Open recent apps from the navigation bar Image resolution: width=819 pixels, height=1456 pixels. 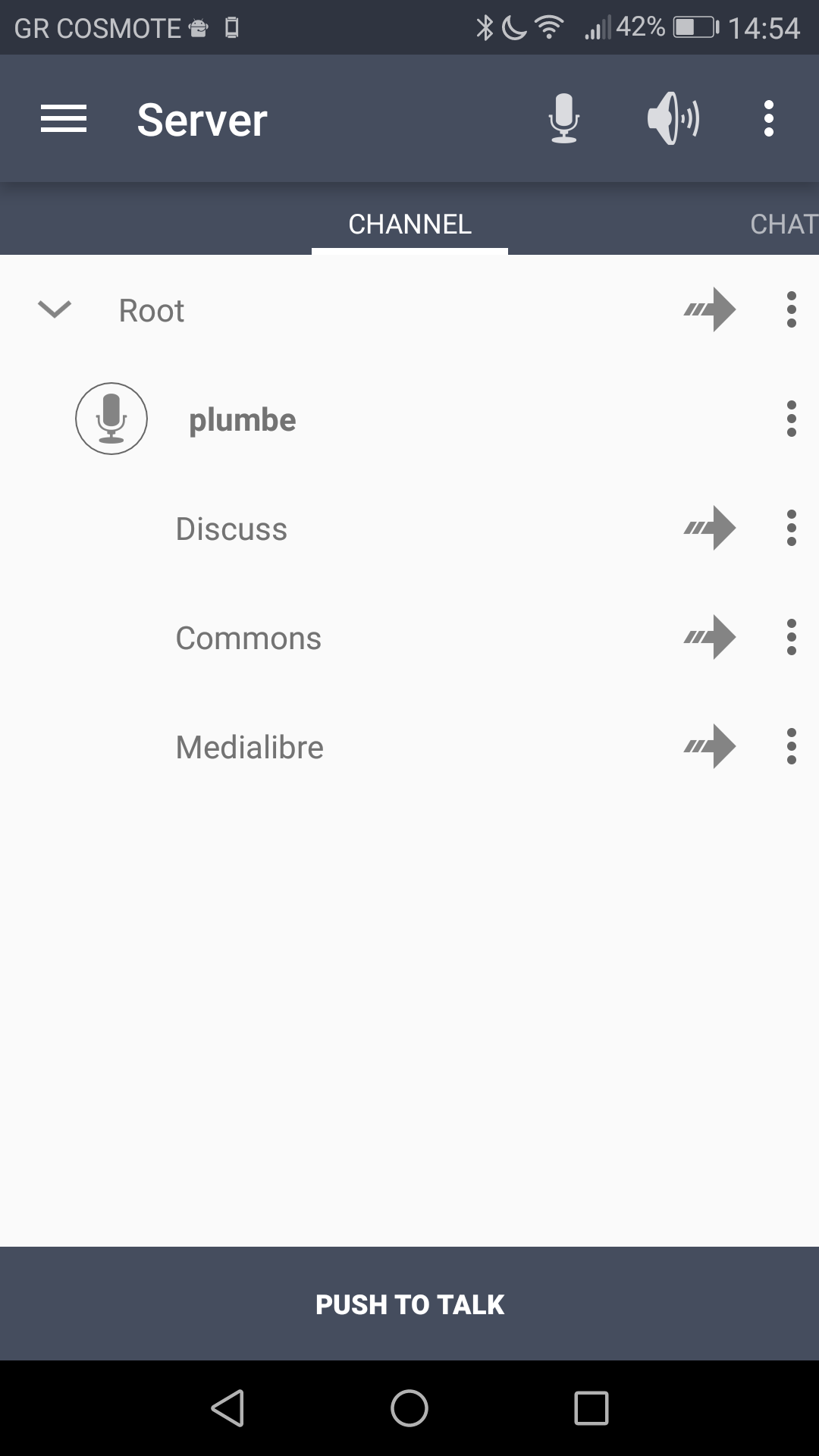(x=591, y=1408)
